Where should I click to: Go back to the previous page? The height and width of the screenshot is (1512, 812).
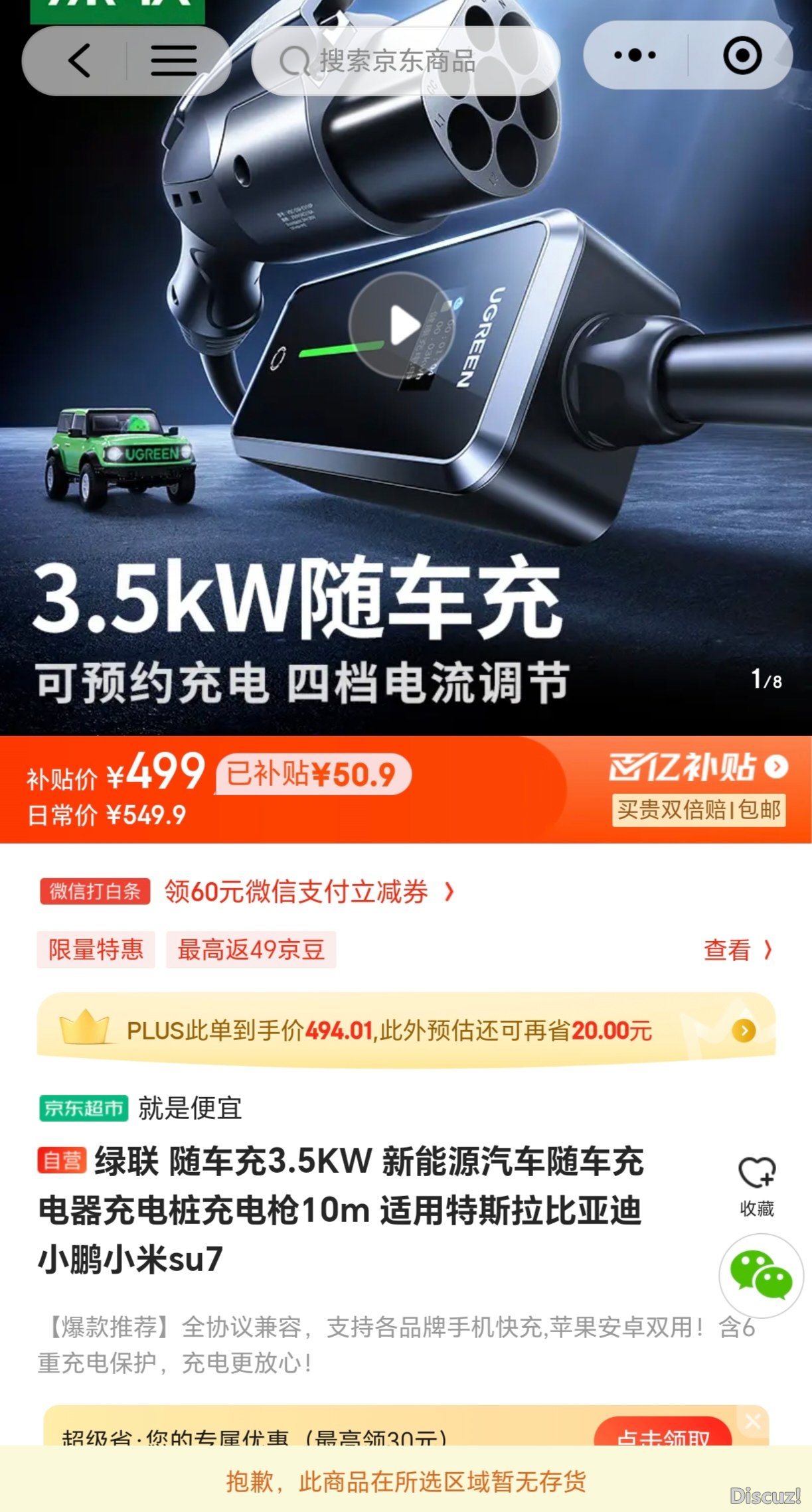point(80,61)
